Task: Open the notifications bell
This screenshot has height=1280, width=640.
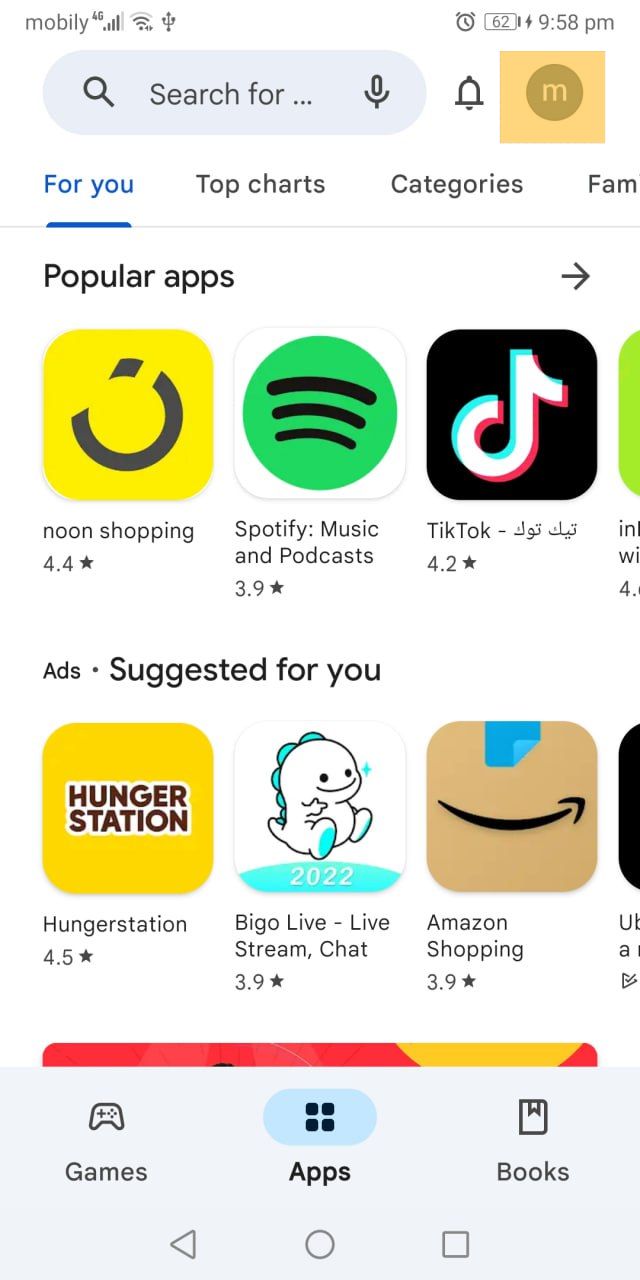Action: pos(468,93)
